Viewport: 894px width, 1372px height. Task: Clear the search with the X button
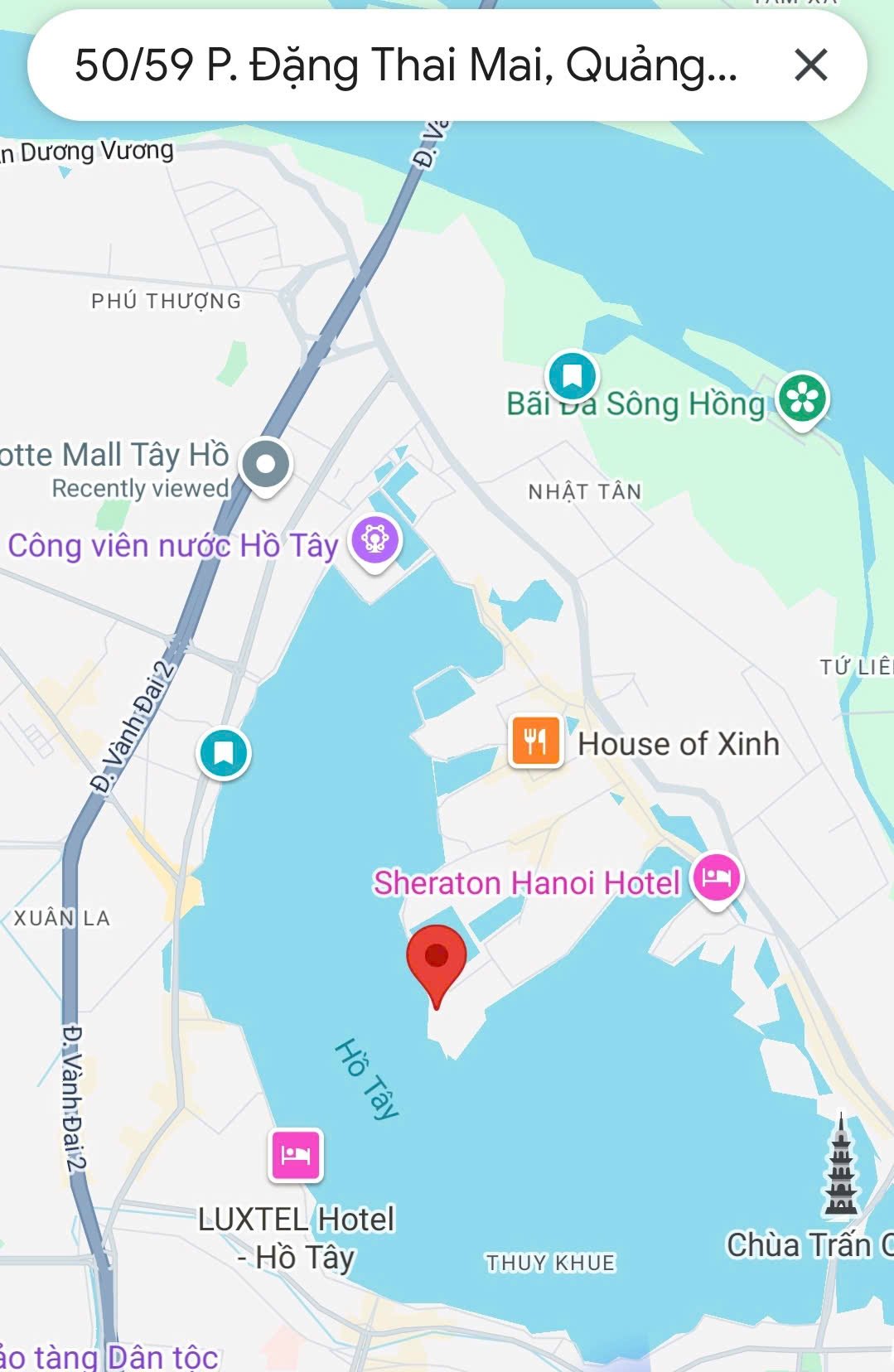pyautogui.click(x=810, y=65)
